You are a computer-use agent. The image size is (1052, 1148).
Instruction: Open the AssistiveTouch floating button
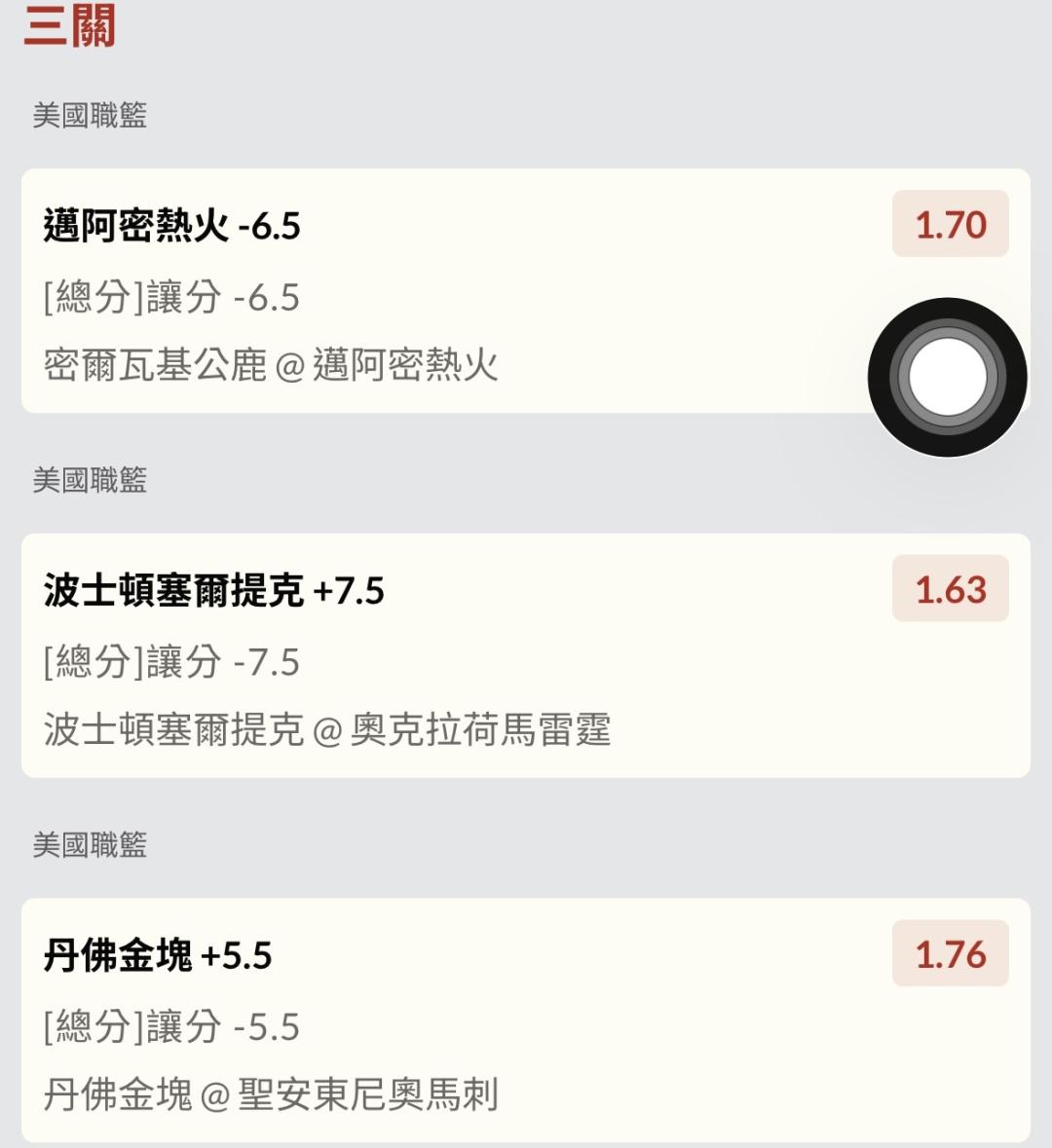click(x=947, y=378)
